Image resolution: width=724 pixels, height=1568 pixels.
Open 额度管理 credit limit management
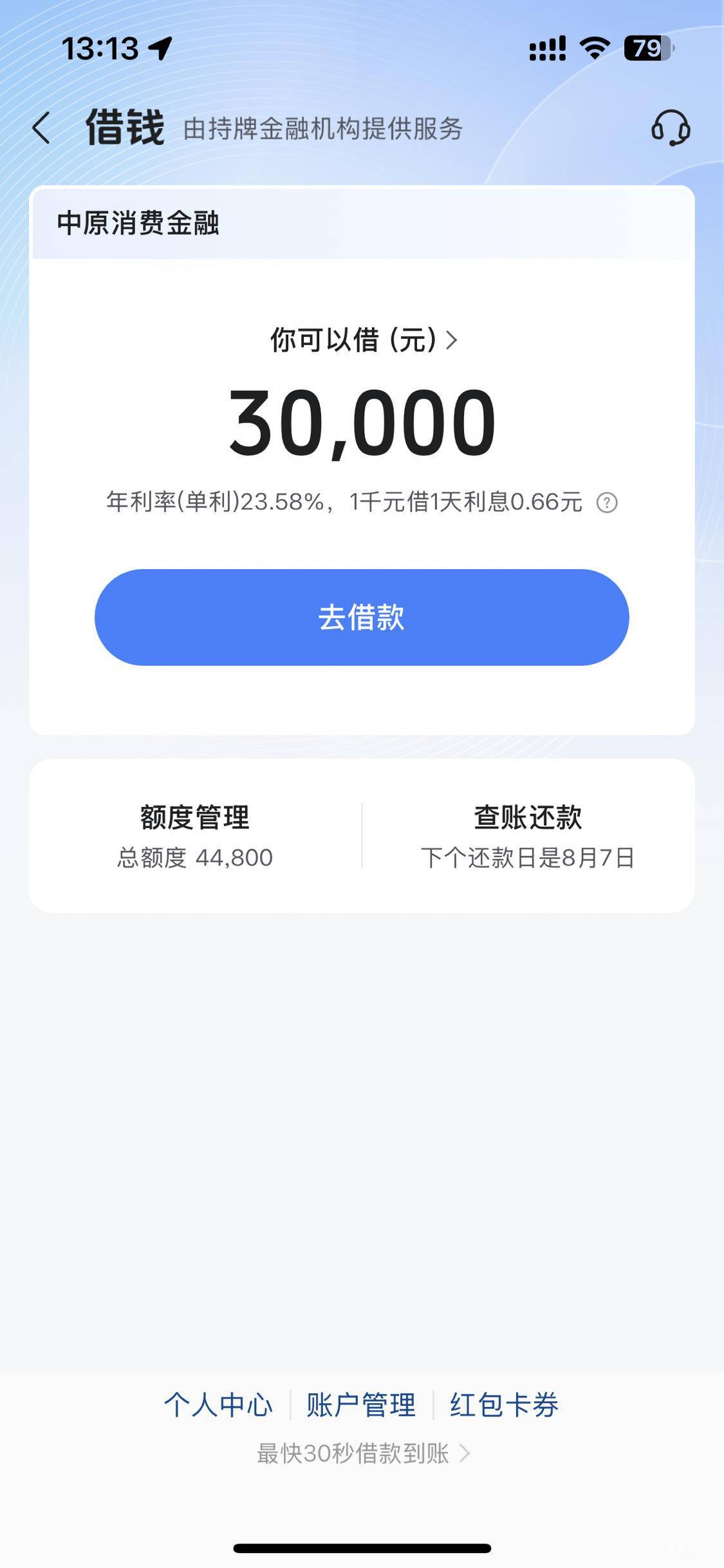pos(195,835)
